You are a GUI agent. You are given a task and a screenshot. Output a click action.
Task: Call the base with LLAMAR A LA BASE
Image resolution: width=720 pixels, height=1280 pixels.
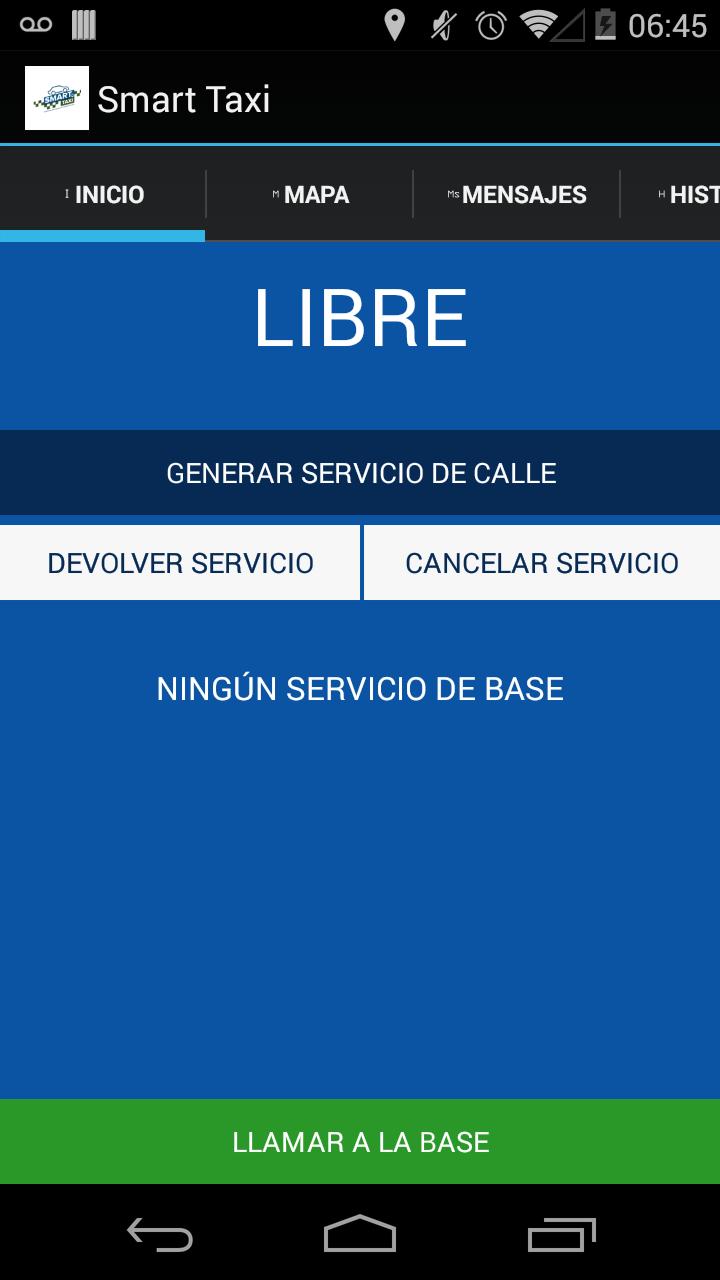tap(360, 1142)
